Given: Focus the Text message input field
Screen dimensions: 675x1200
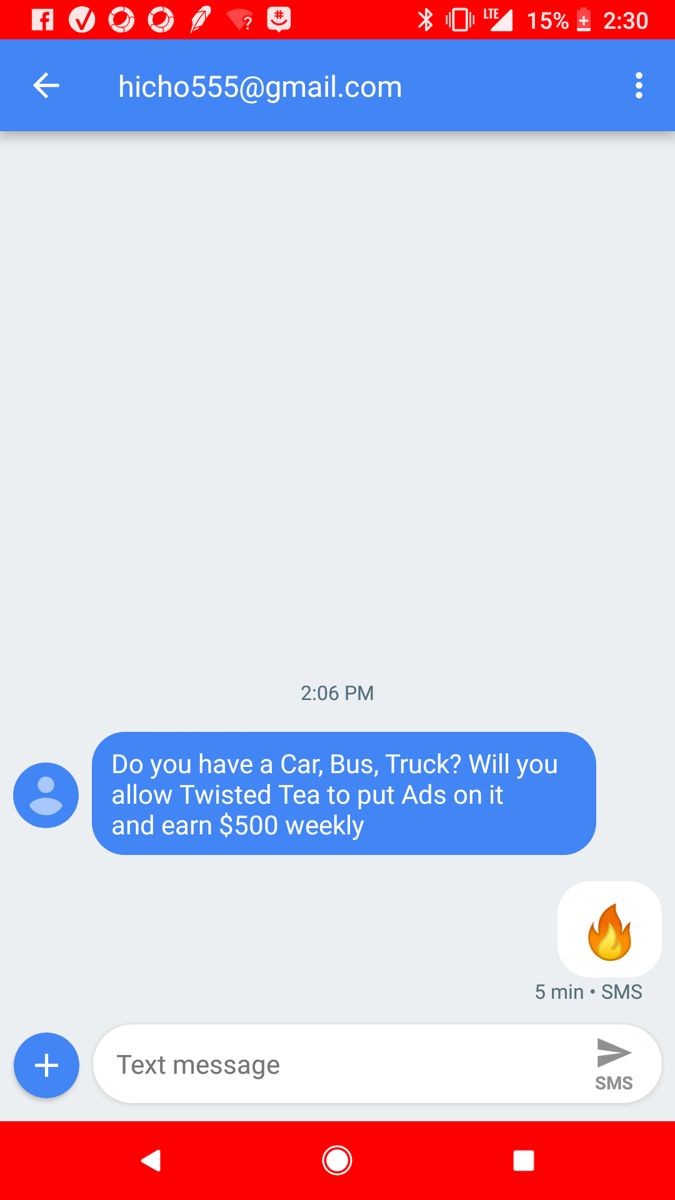Looking at the screenshot, I should click(x=340, y=1064).
